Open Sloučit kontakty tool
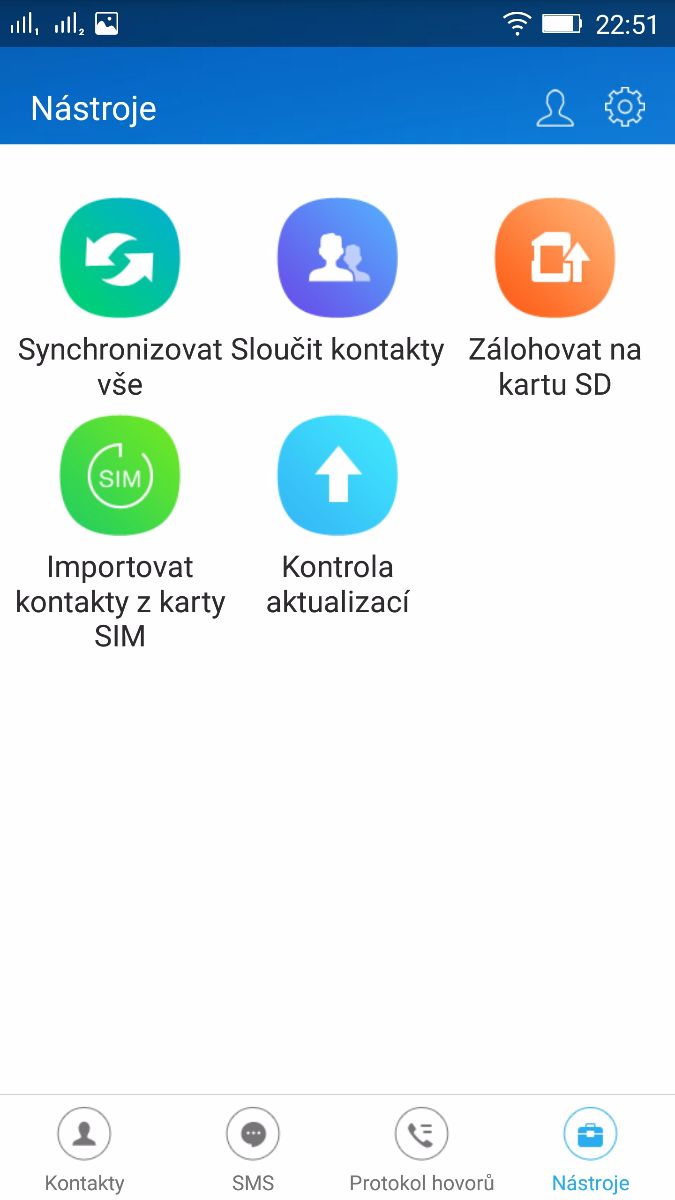 pyautogui.click(x=337, y=259)
